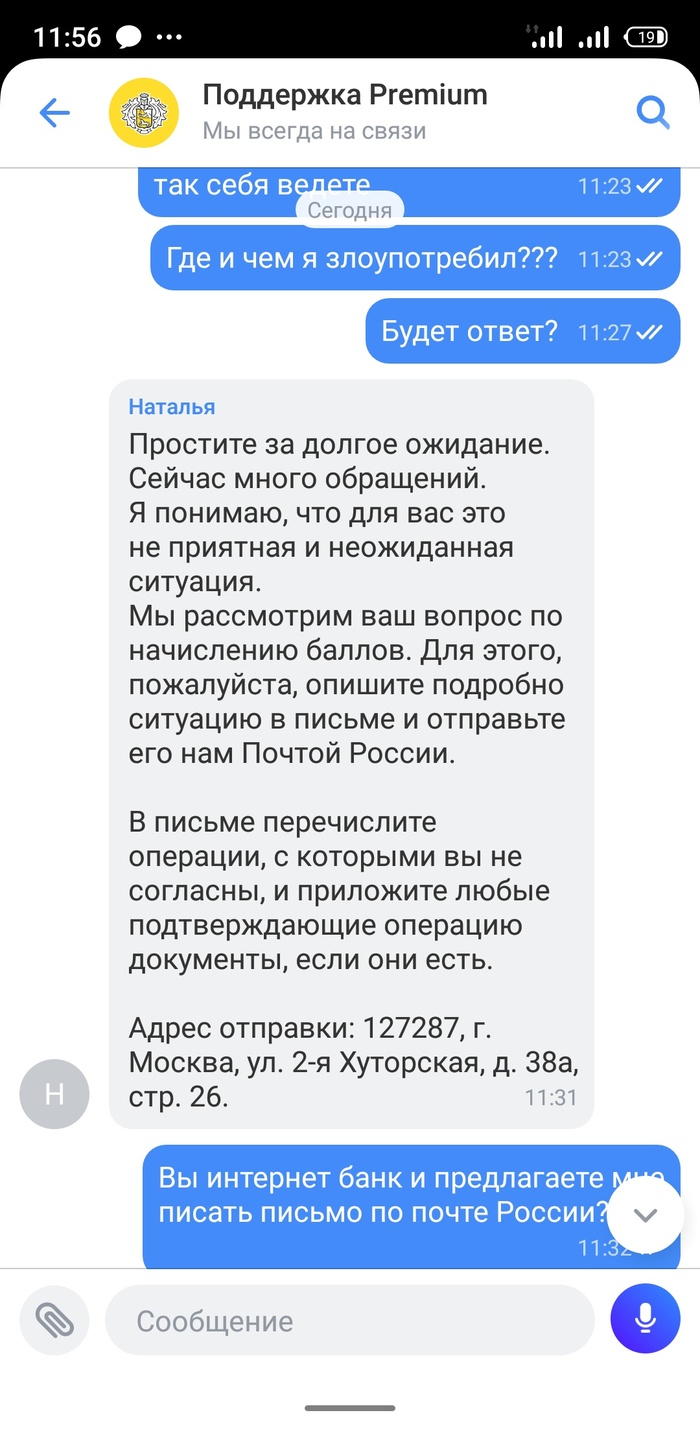Search within the support chat
The height and width of the screenshot is (1439, 700).
(652, 113)
